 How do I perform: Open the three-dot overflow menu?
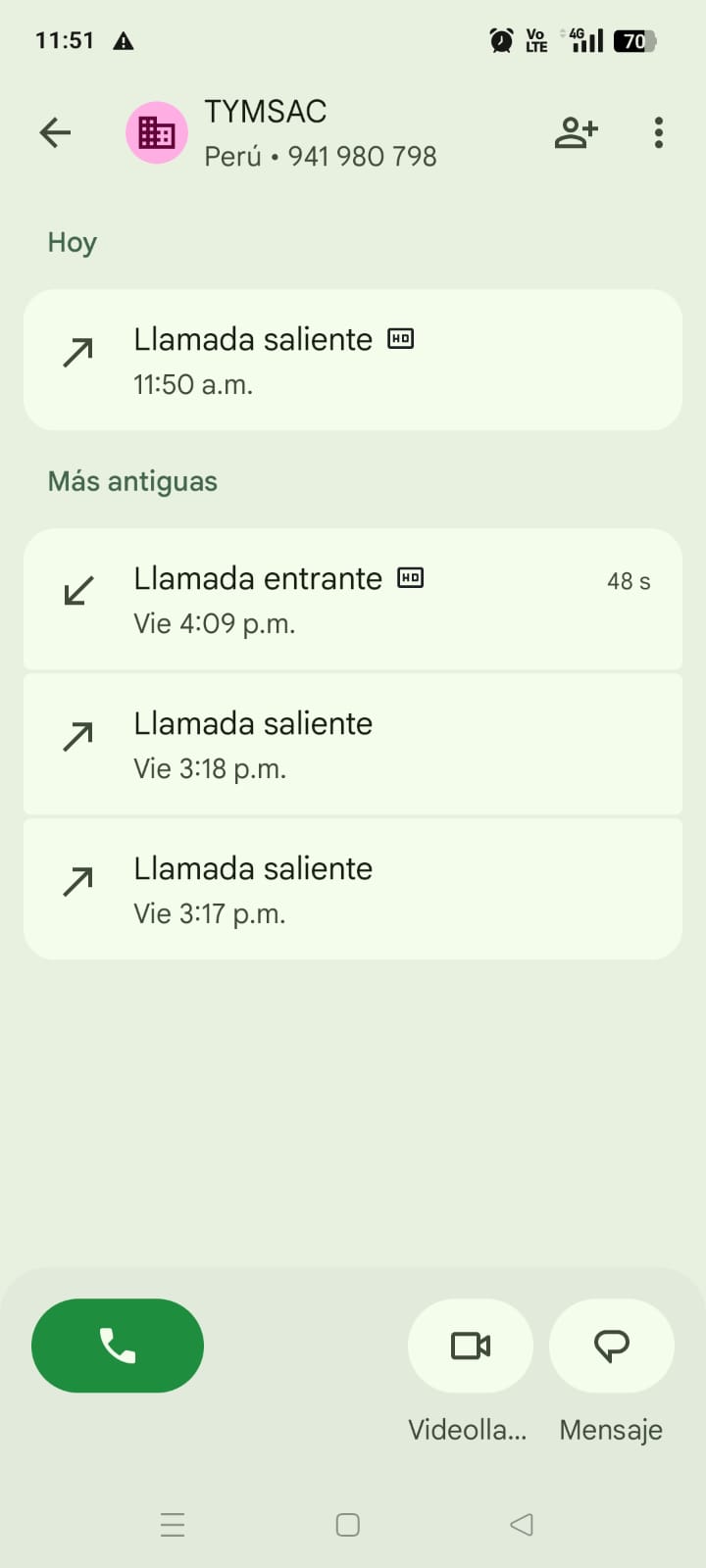(x=659, y=132)
